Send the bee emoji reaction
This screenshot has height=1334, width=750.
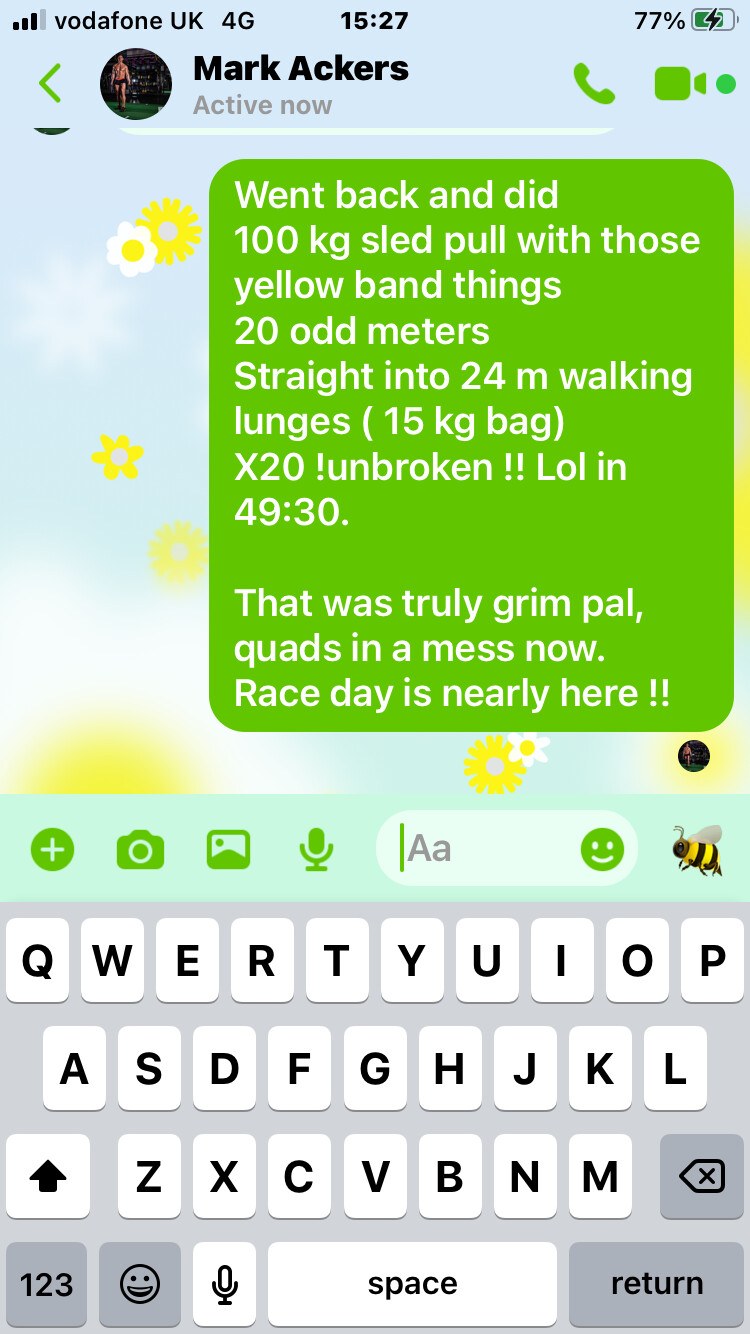(697, 850)
